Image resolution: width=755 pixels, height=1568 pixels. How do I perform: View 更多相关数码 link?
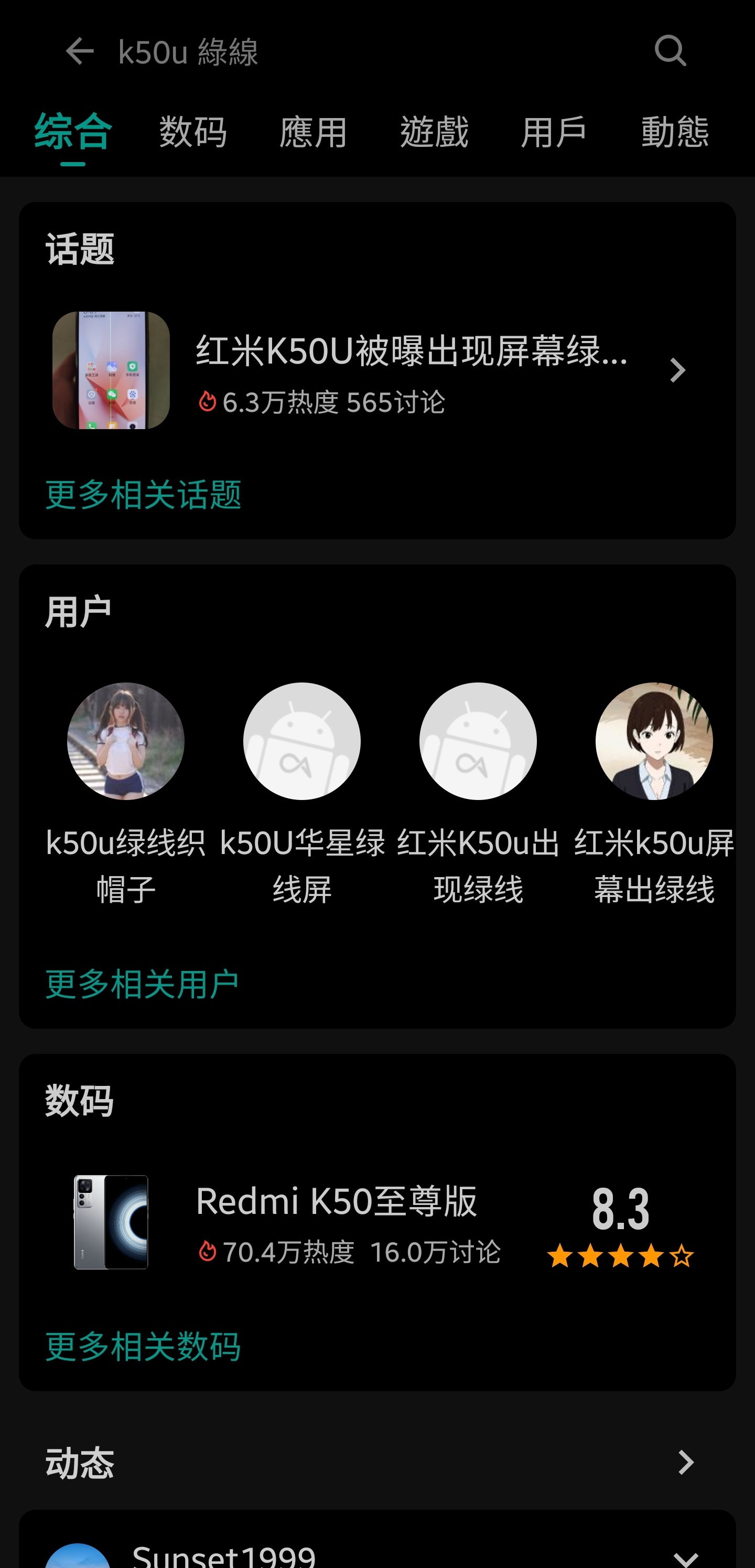[x=144, y=1347]
